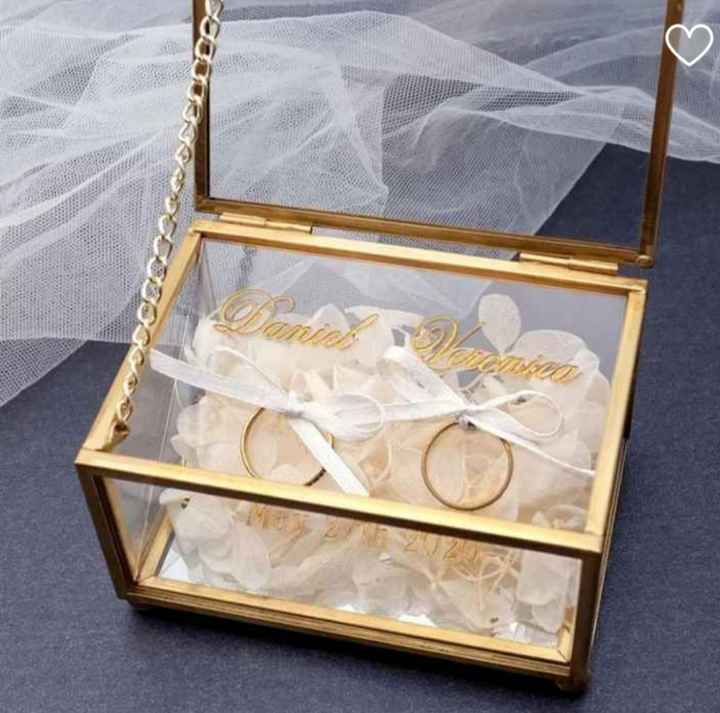Tap the heart icon to favorite this item
The image size is (720, 713).
coord(689,43)
